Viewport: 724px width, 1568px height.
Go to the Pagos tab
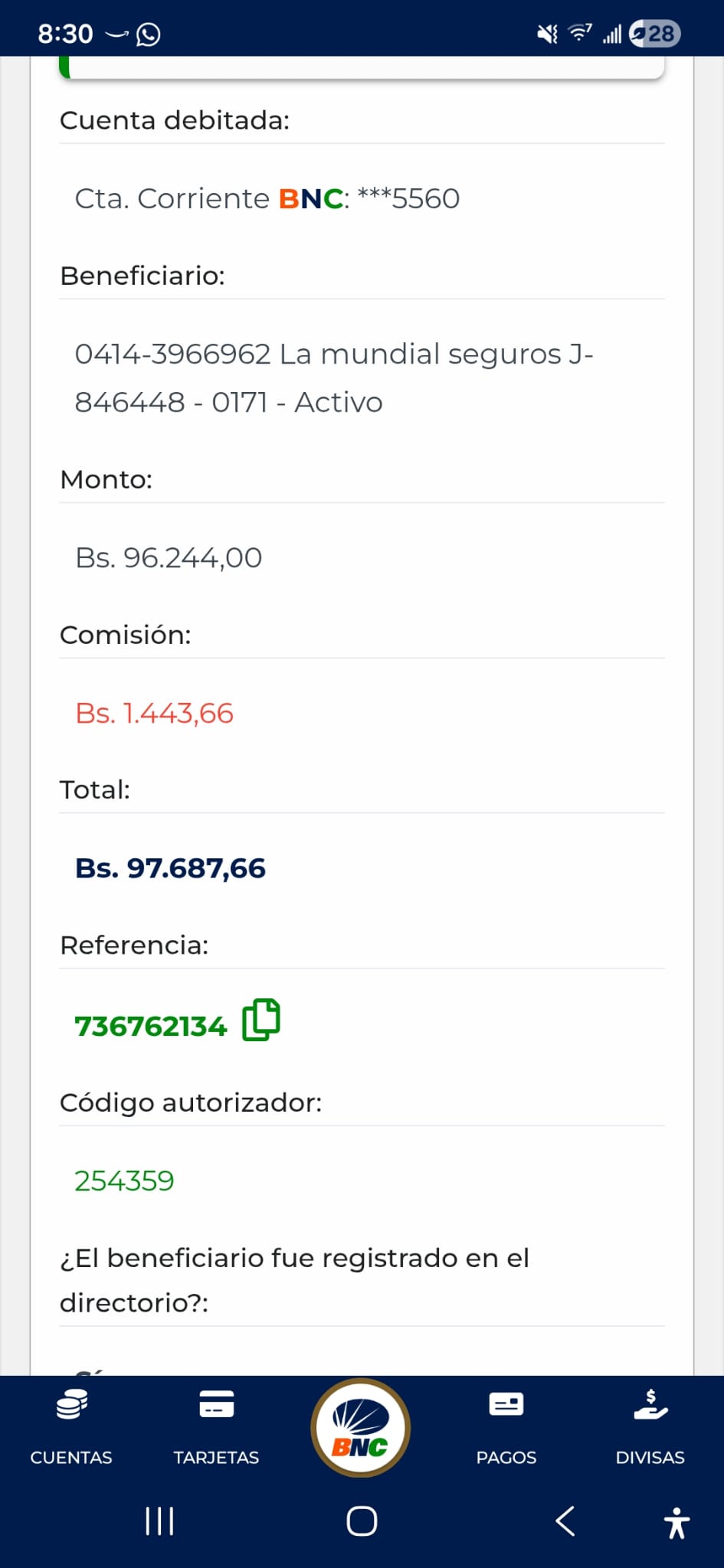[x=506, y=1426]
